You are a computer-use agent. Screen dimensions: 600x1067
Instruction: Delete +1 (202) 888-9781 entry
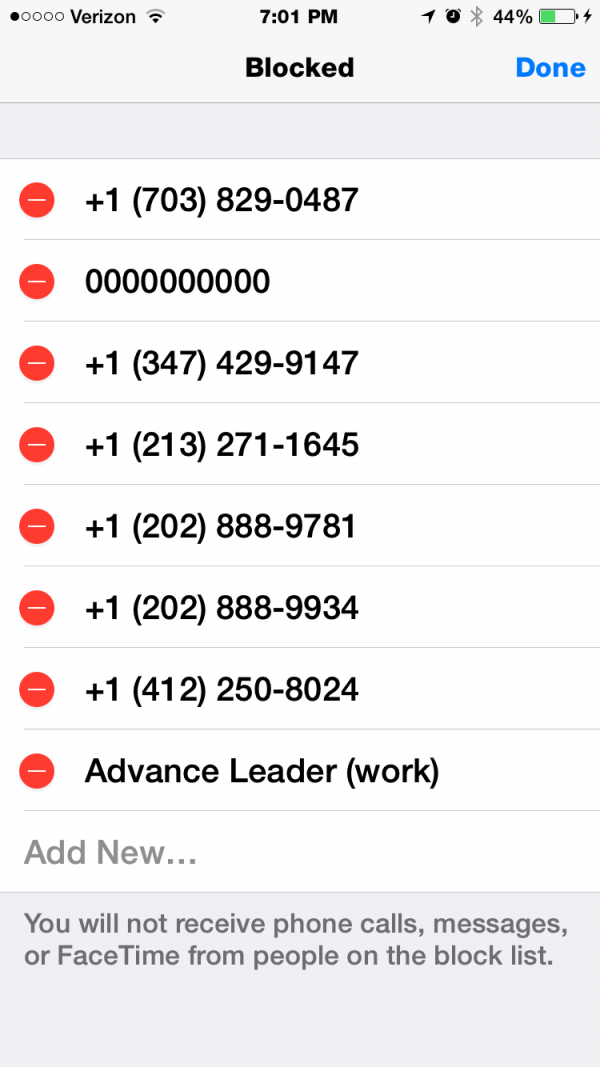point(37,526)
